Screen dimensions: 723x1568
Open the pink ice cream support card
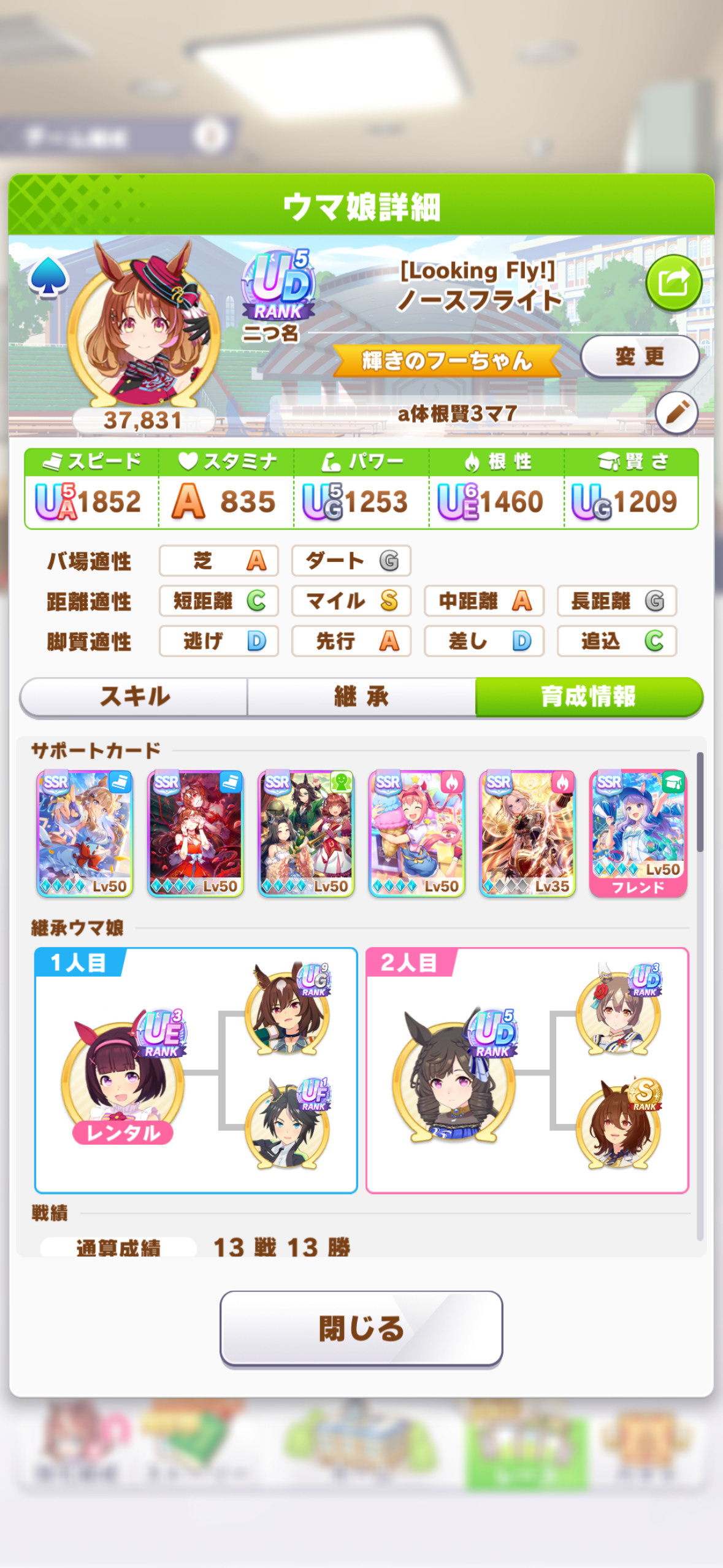(416, 834)
